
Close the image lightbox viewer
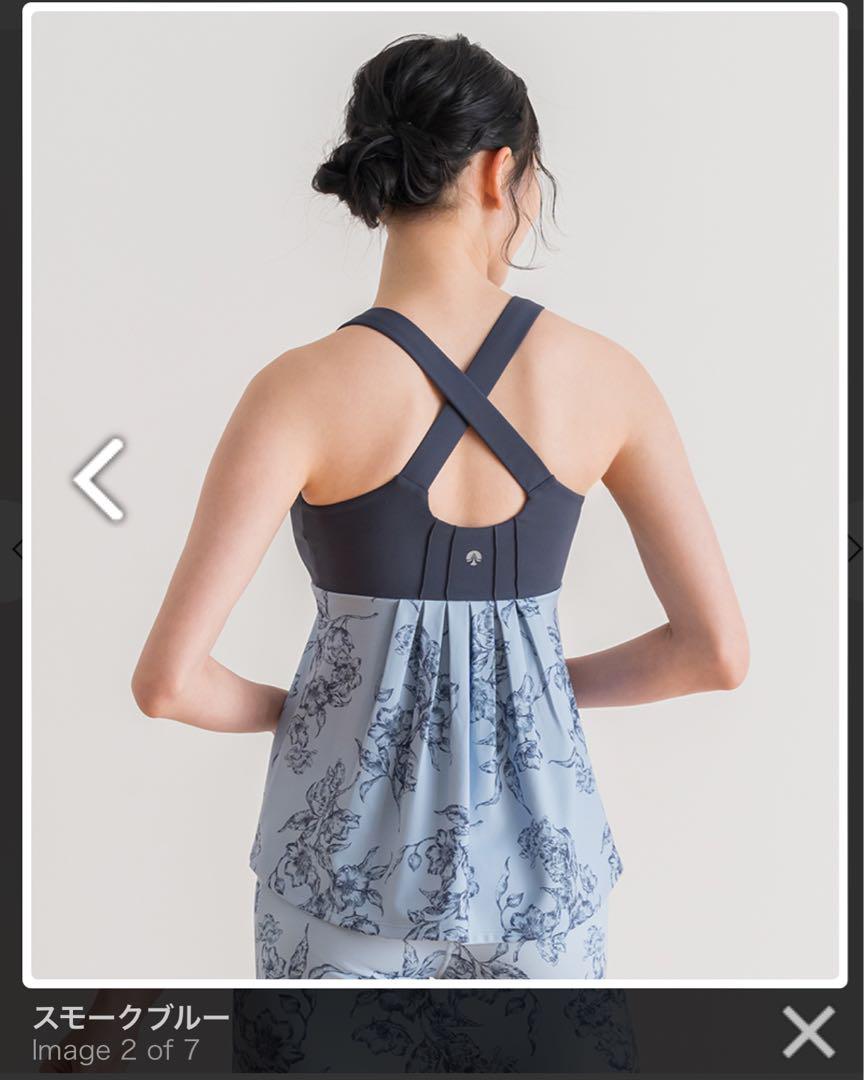807,1031
